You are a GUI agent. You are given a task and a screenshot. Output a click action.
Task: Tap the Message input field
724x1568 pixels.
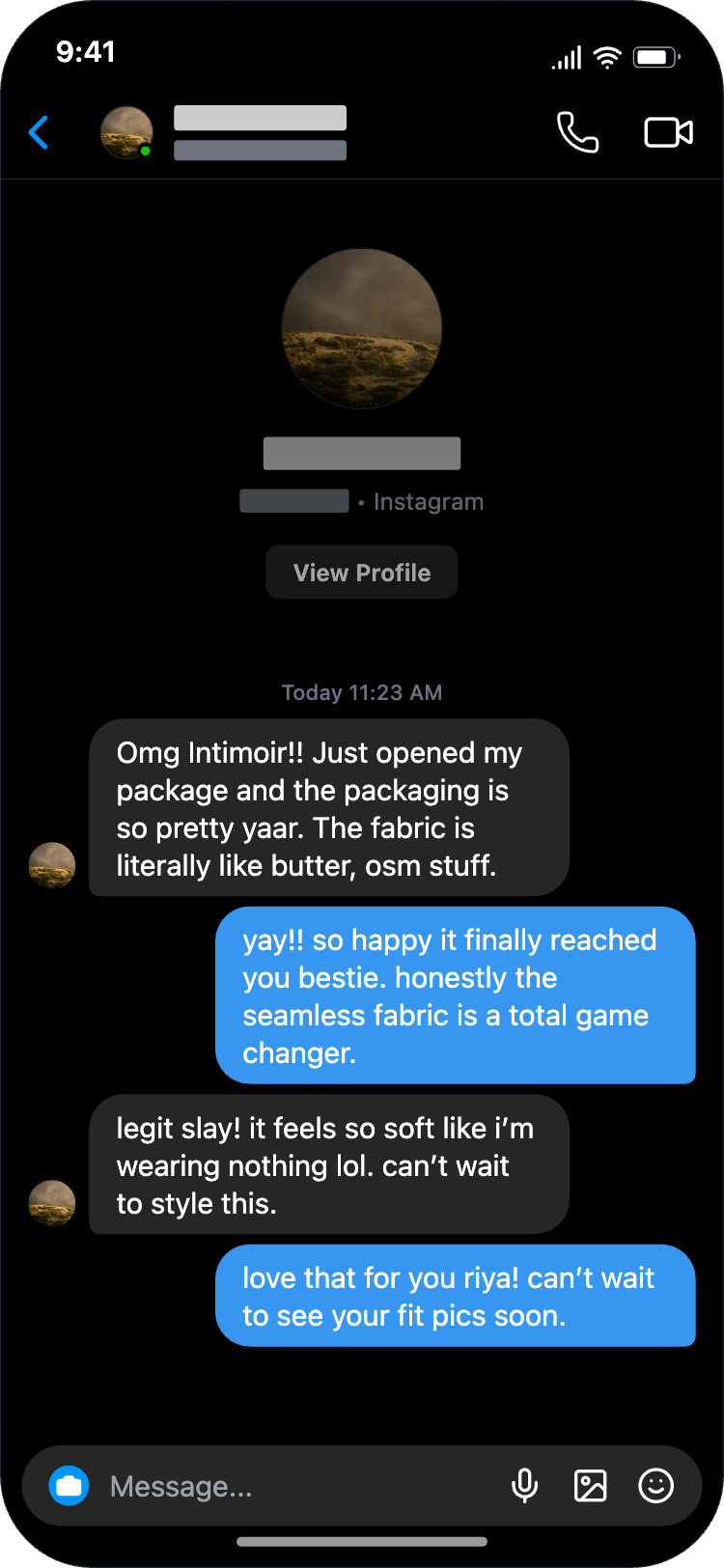(290, 1486)
